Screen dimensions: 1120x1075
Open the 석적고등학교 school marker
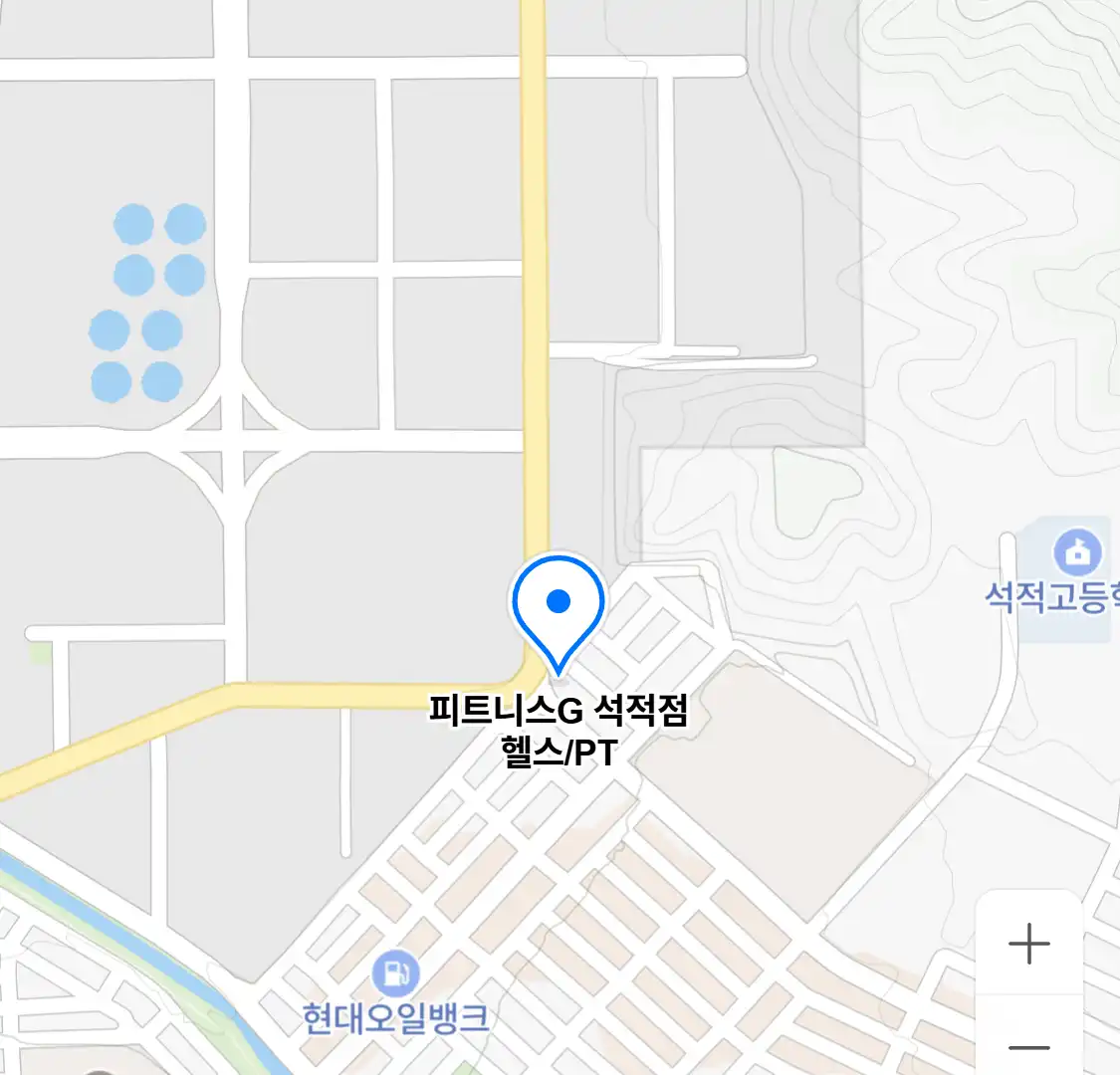click(1077, 551)
